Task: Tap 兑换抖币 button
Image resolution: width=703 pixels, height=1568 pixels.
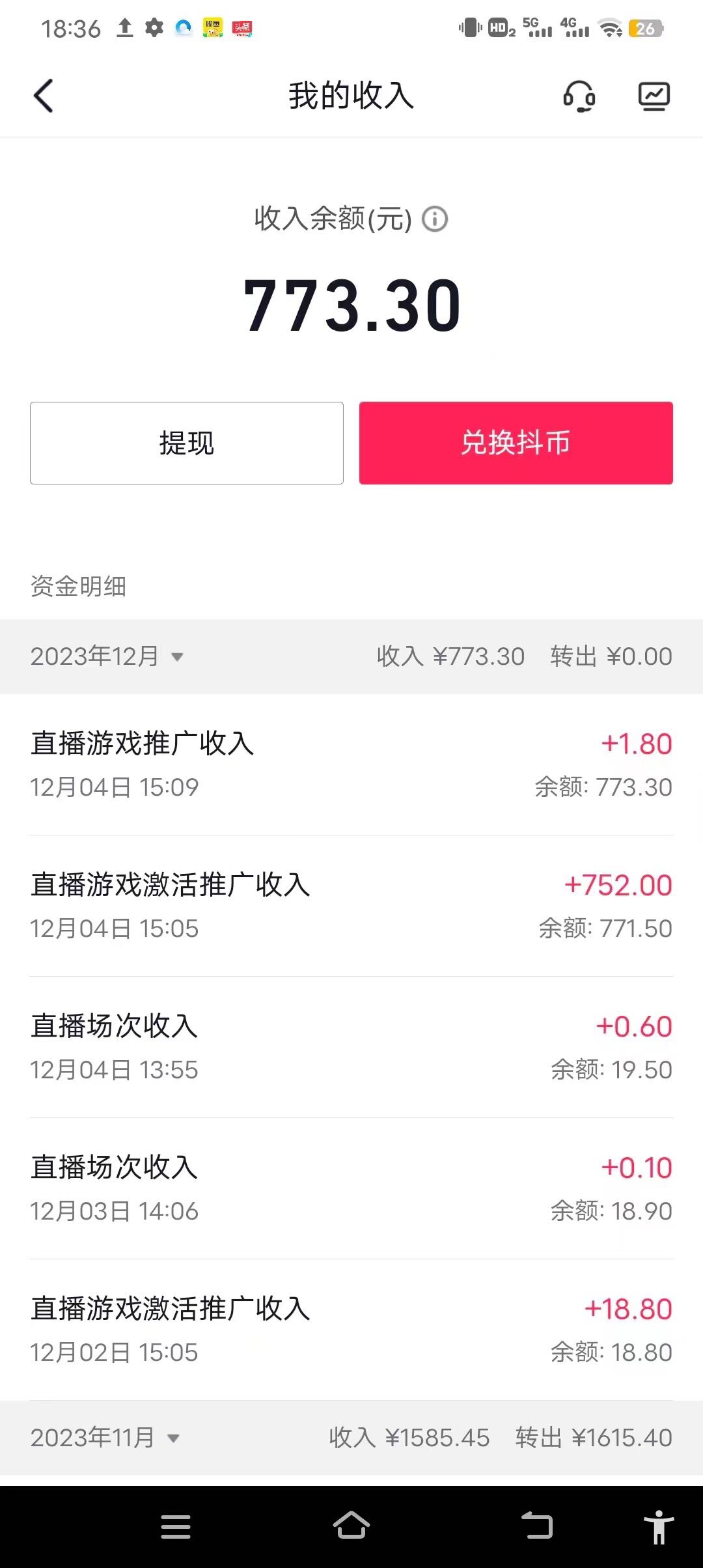Action: tap(516, 443)
